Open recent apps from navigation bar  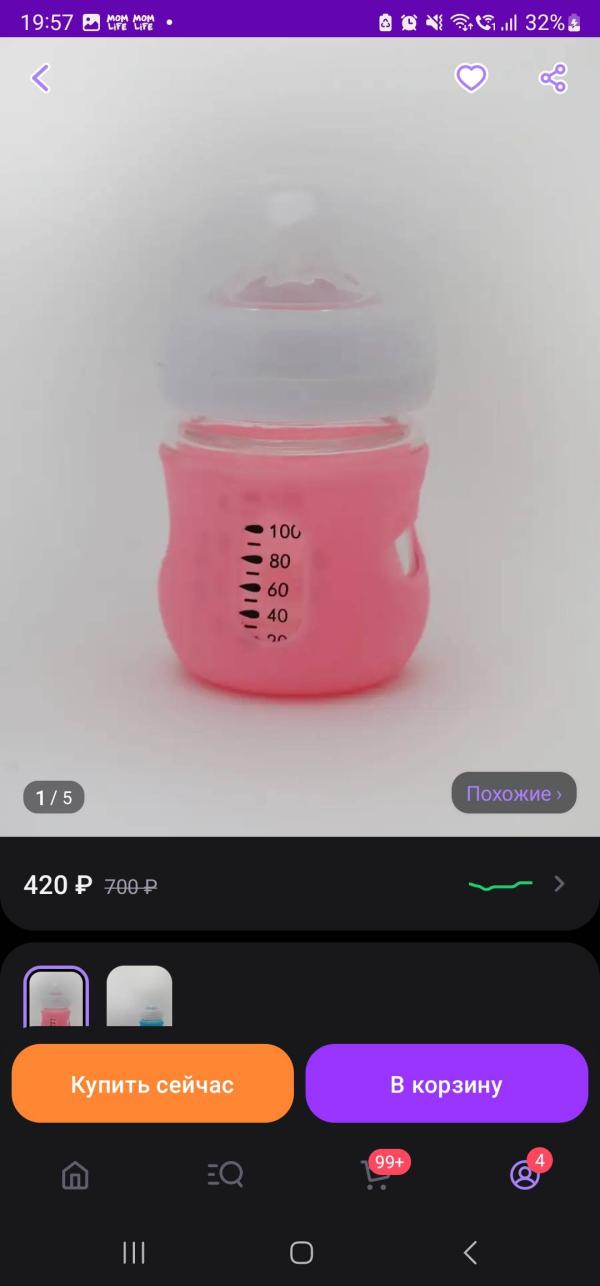coord(133,1252)
